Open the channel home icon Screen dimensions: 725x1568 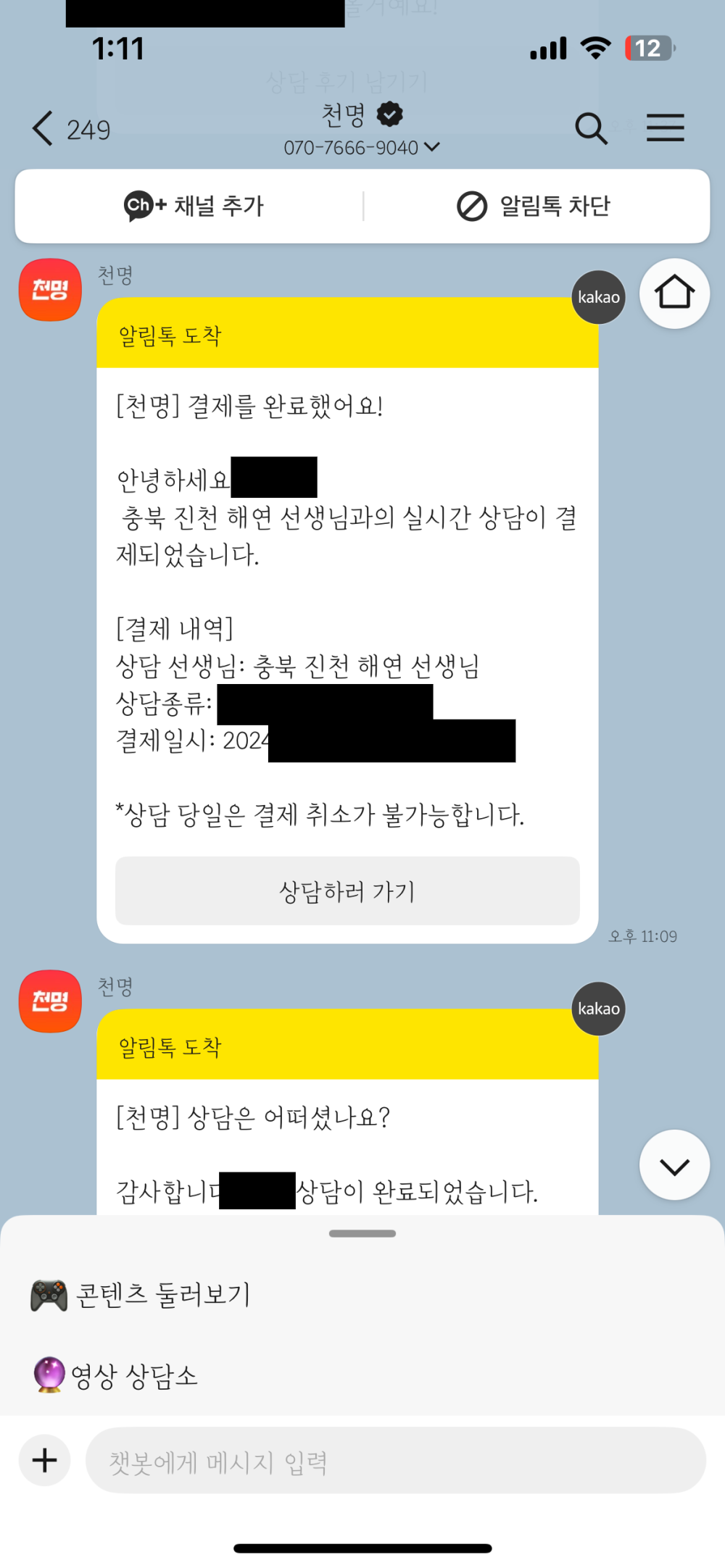coord(674,293)
